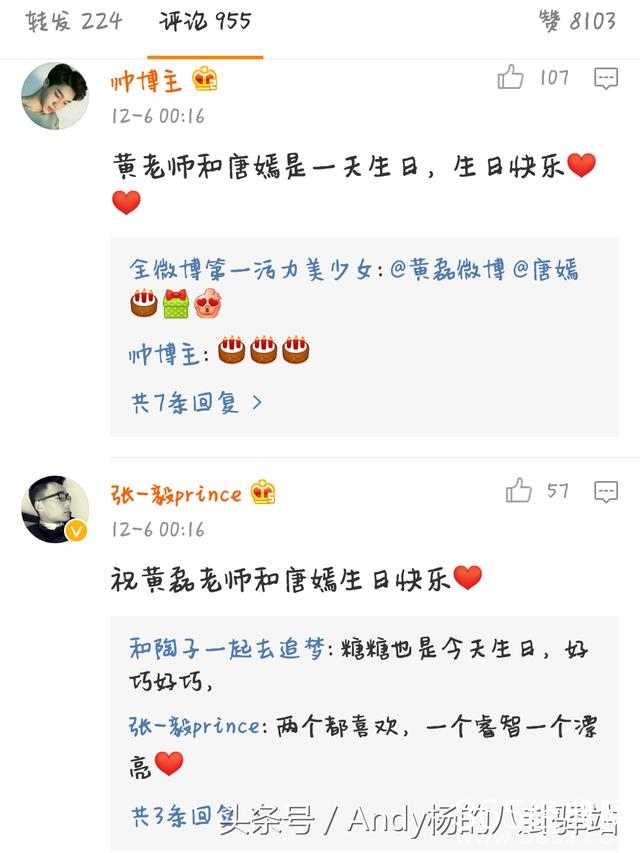This screenshot has width=640, height=853.
Task: Reply to 帅博主's comment via comment icon
Action: [x=606, y=79]
